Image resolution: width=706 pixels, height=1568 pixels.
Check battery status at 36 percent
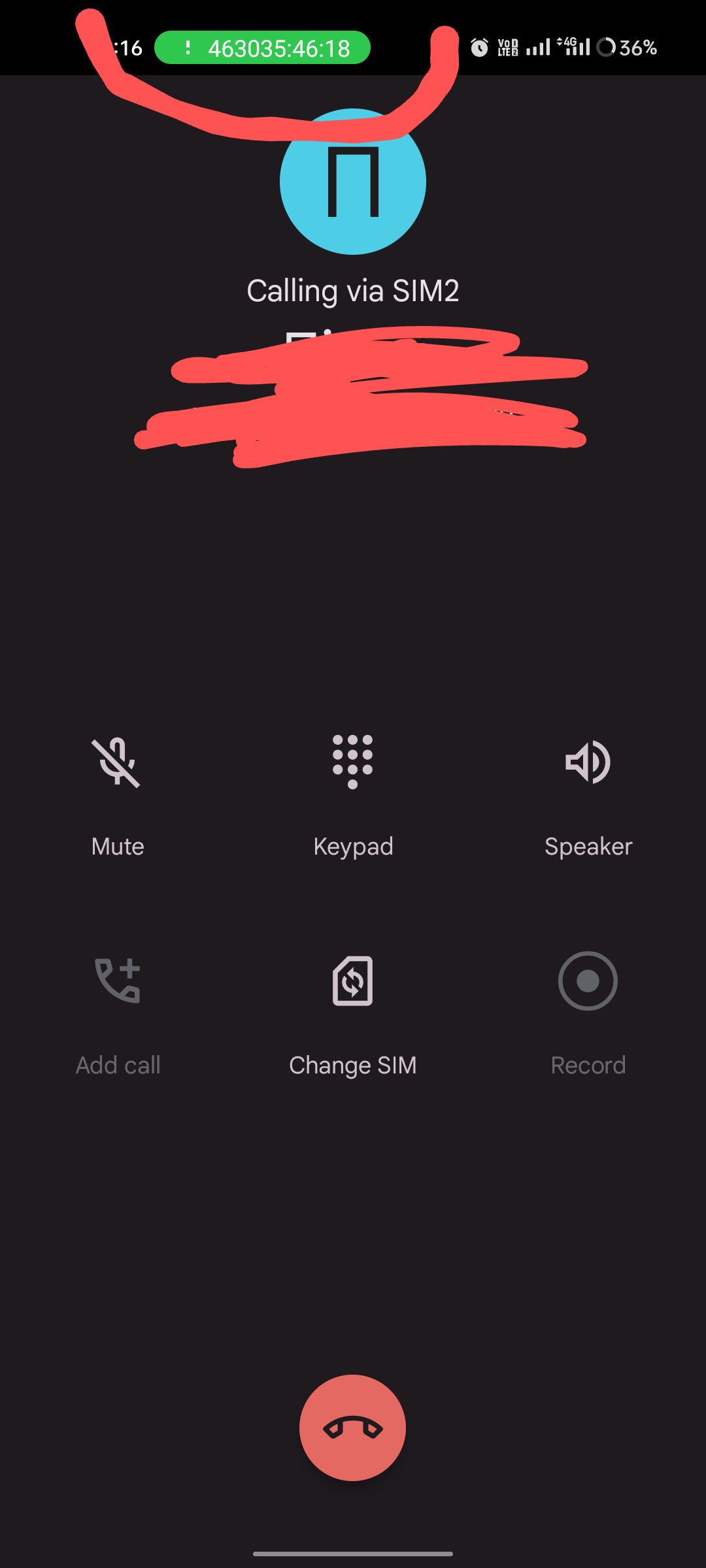pos(626,48)
